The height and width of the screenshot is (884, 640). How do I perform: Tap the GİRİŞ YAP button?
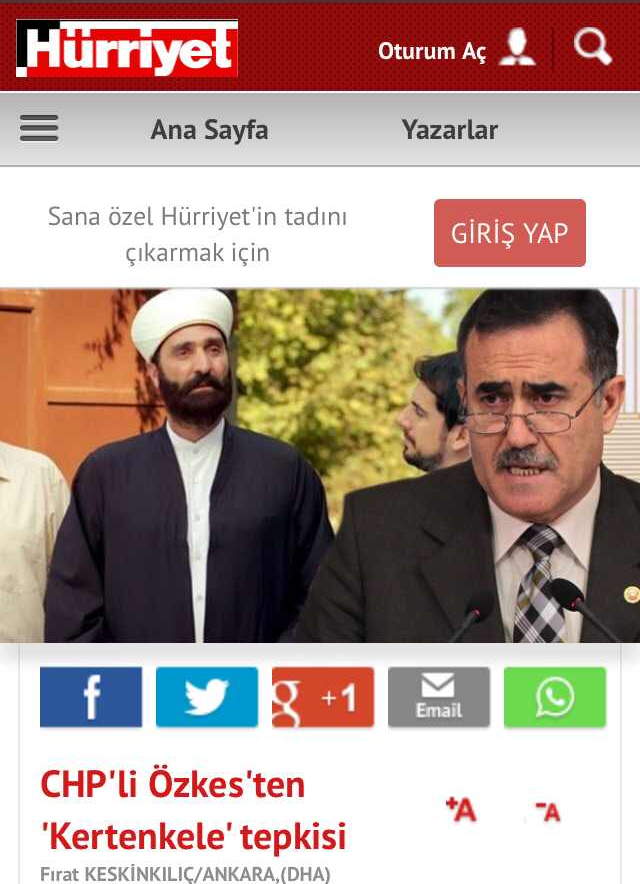pos(509,233)
